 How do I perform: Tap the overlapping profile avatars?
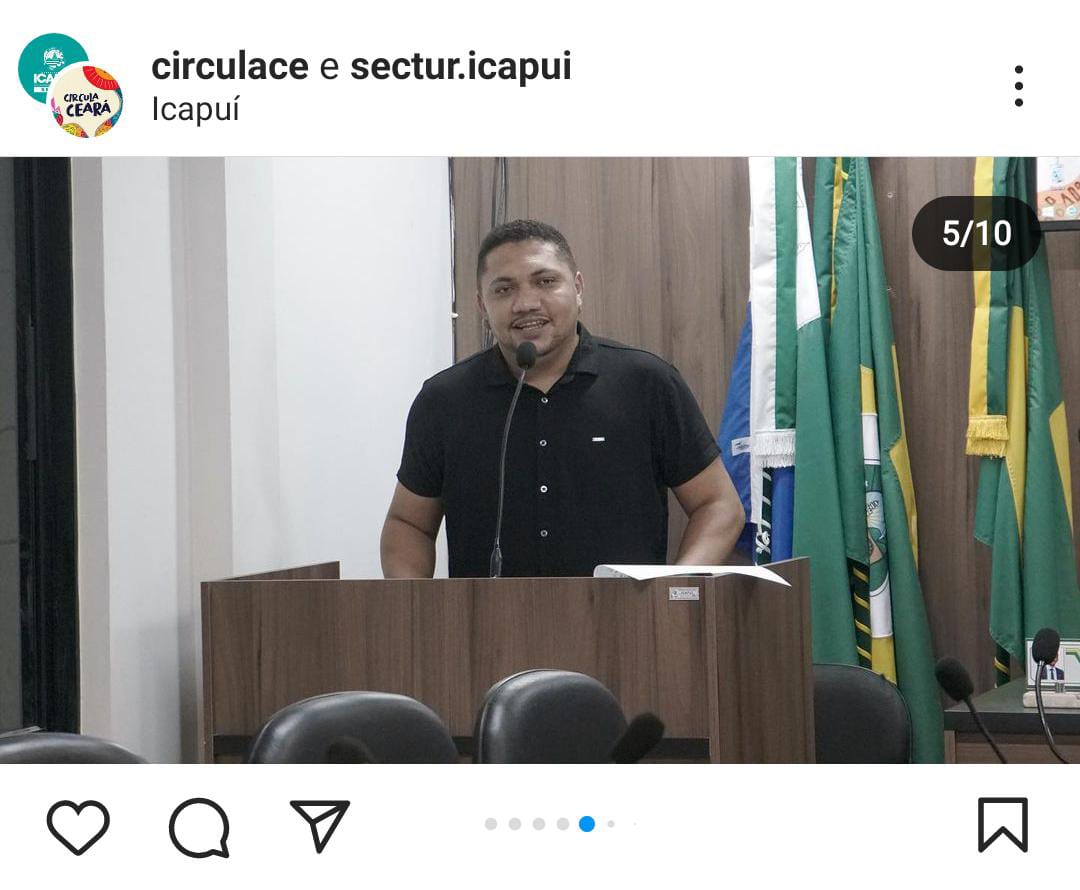tap(70, 85)
